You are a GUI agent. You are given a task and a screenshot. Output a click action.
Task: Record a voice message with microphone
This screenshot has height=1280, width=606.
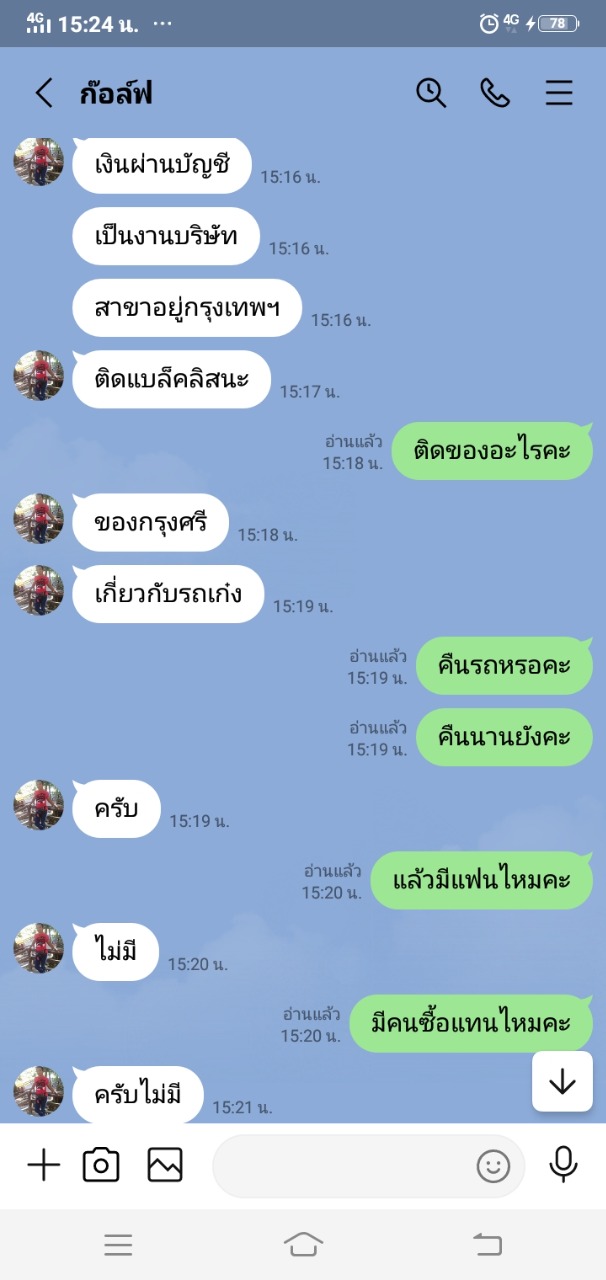(563, 1164)
